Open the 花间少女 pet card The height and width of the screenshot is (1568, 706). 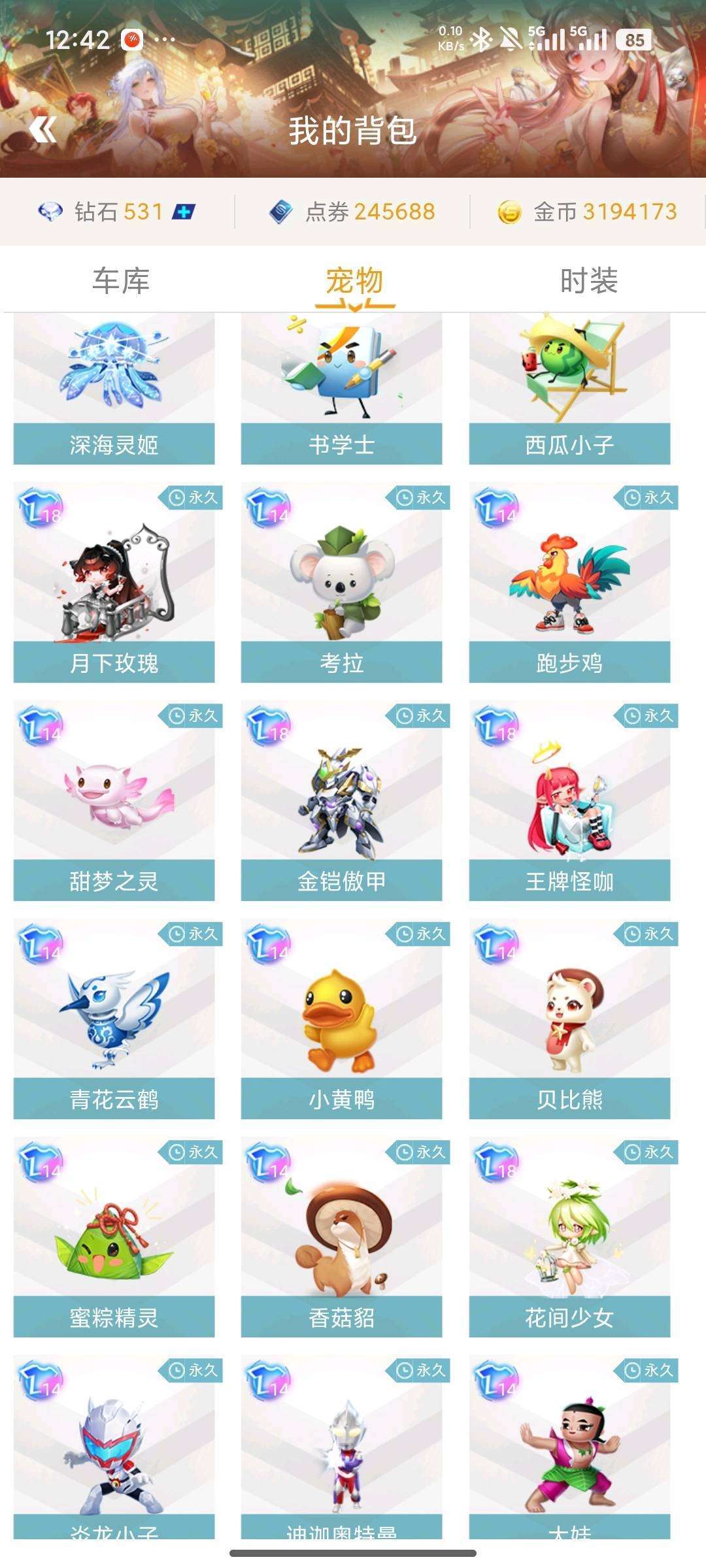tap(569, 1237)
